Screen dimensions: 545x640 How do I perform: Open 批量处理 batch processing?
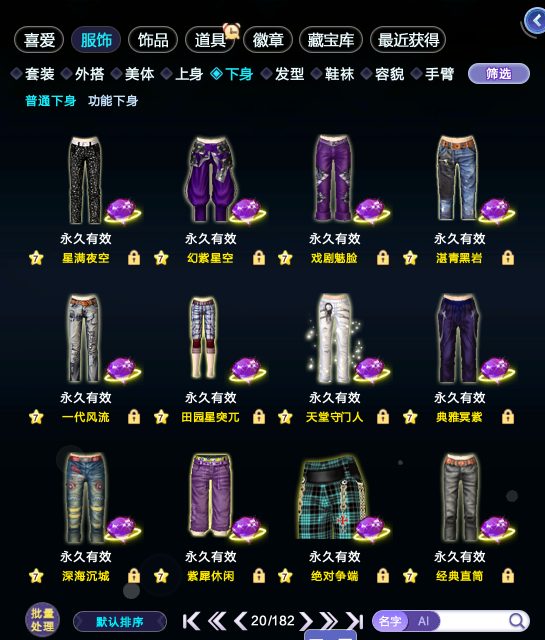pyautogui.click(x=42, y=620)
